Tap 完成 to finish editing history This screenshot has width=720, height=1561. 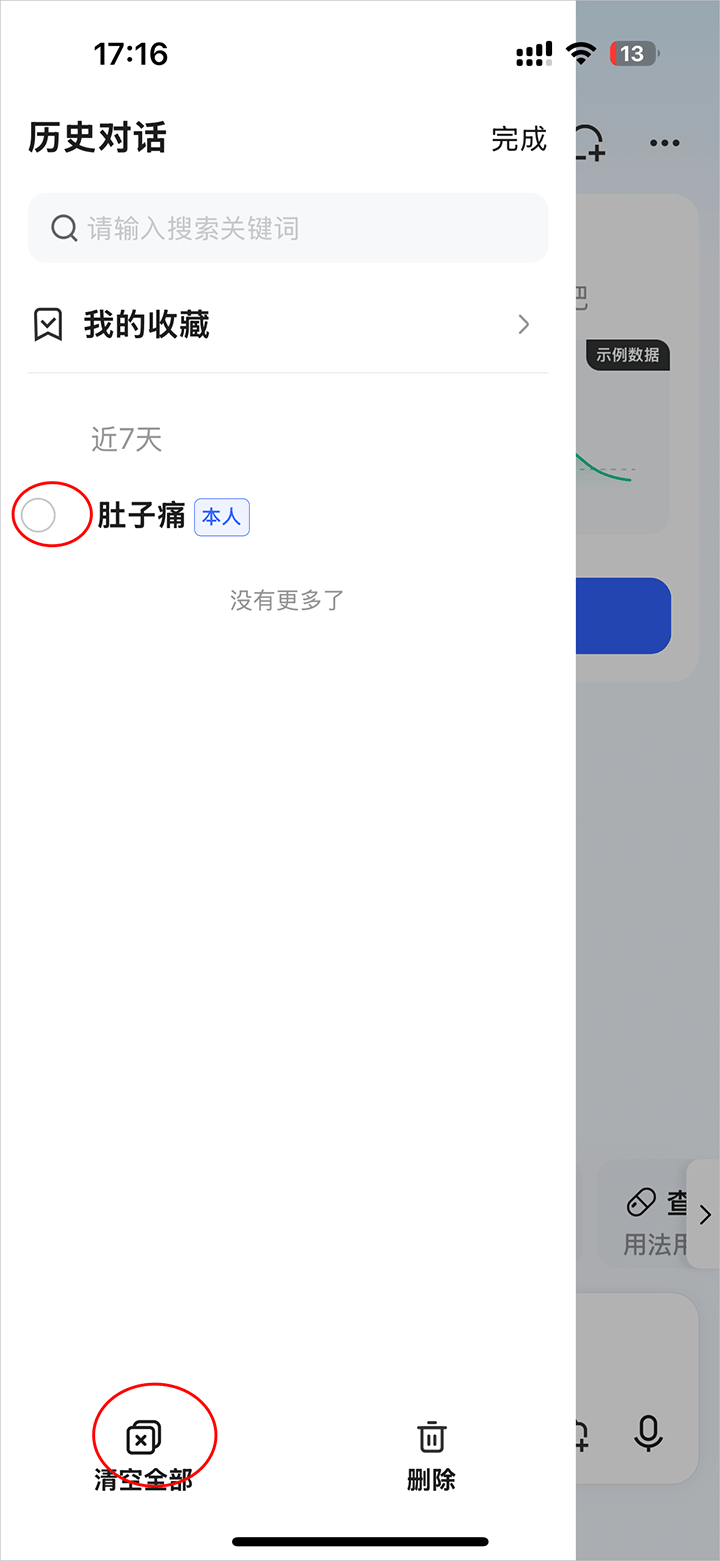point(519,139)
